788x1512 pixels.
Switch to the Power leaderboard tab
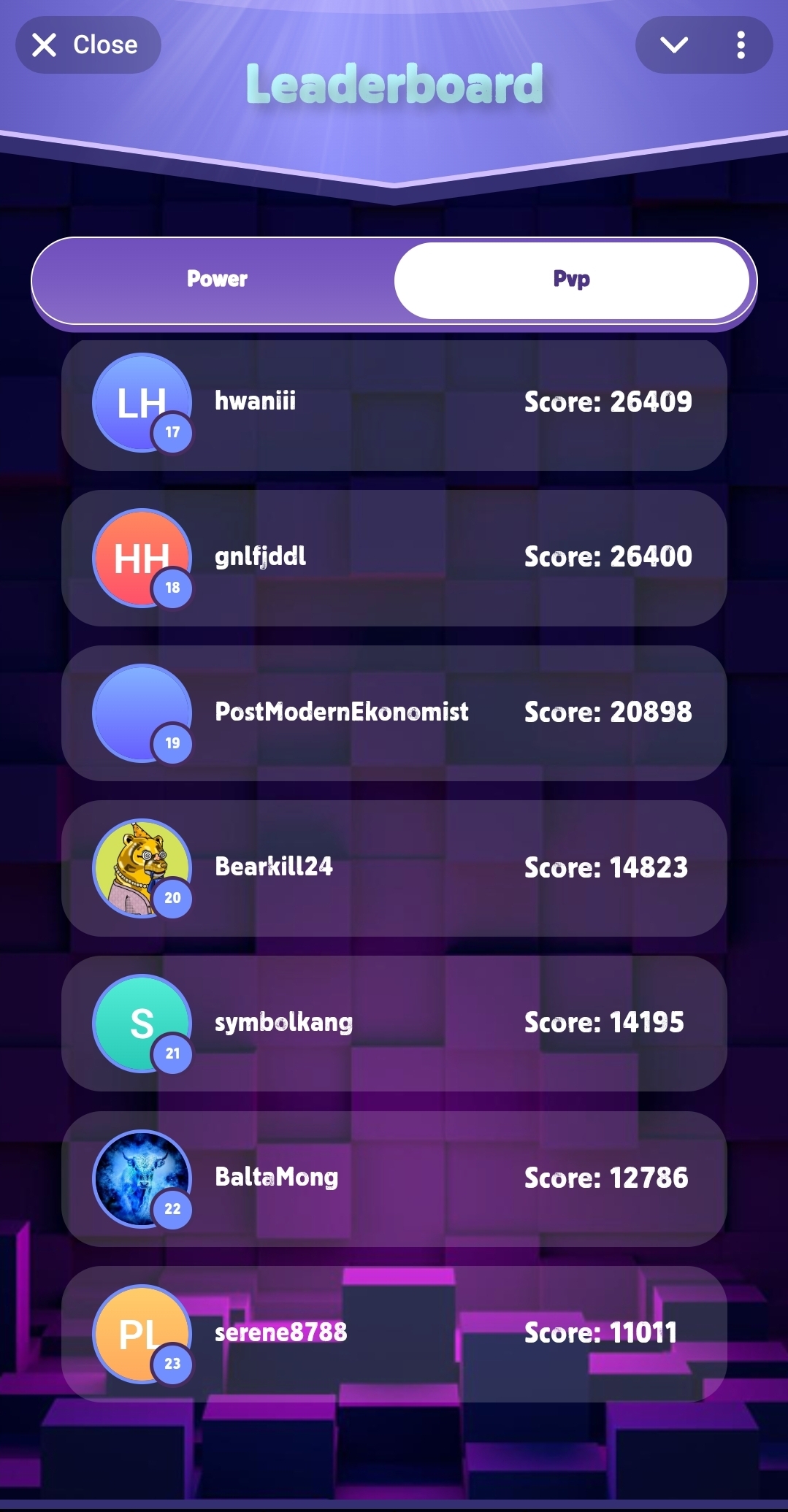click(217, 280)
